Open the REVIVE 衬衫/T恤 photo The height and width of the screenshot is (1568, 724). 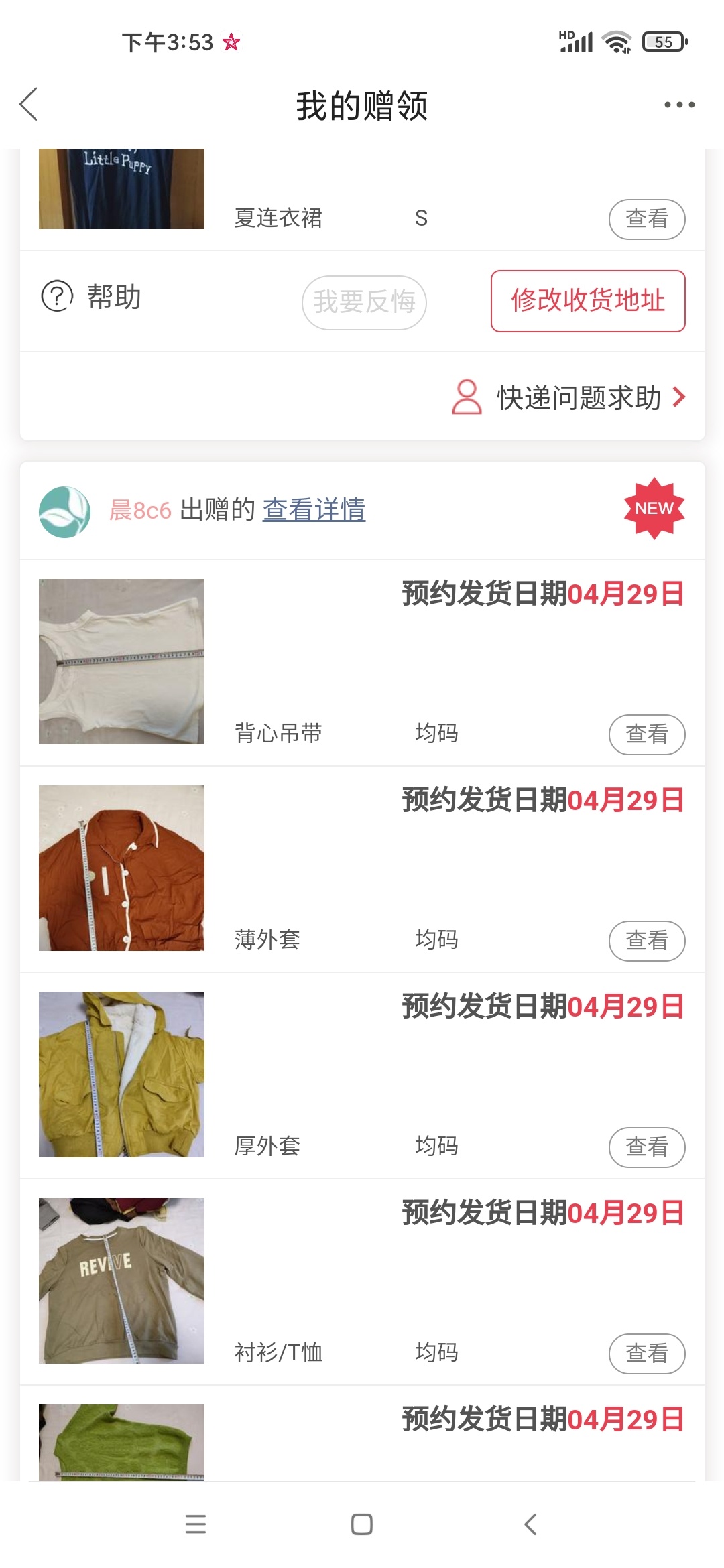point(121,1281)
